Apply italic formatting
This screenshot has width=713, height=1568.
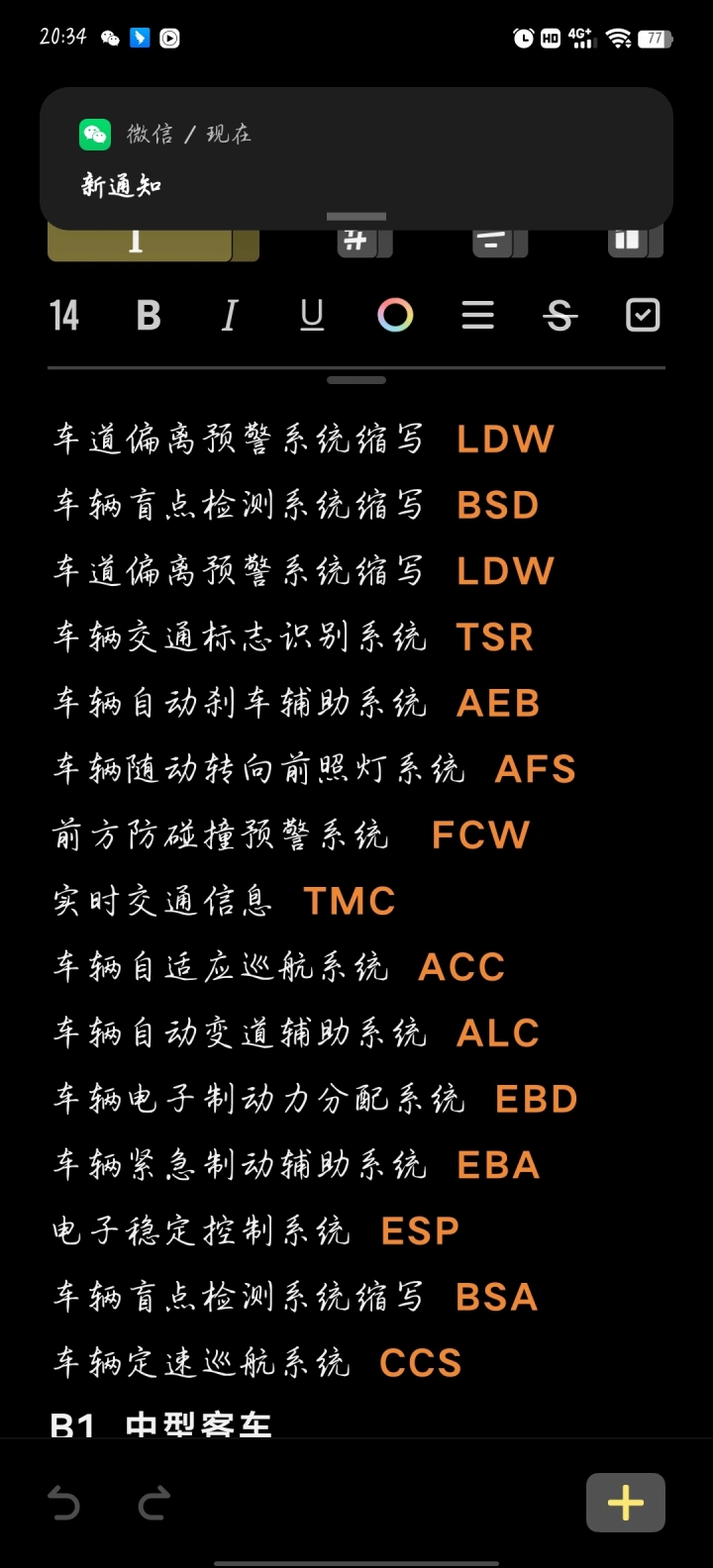tap(230, 316)
